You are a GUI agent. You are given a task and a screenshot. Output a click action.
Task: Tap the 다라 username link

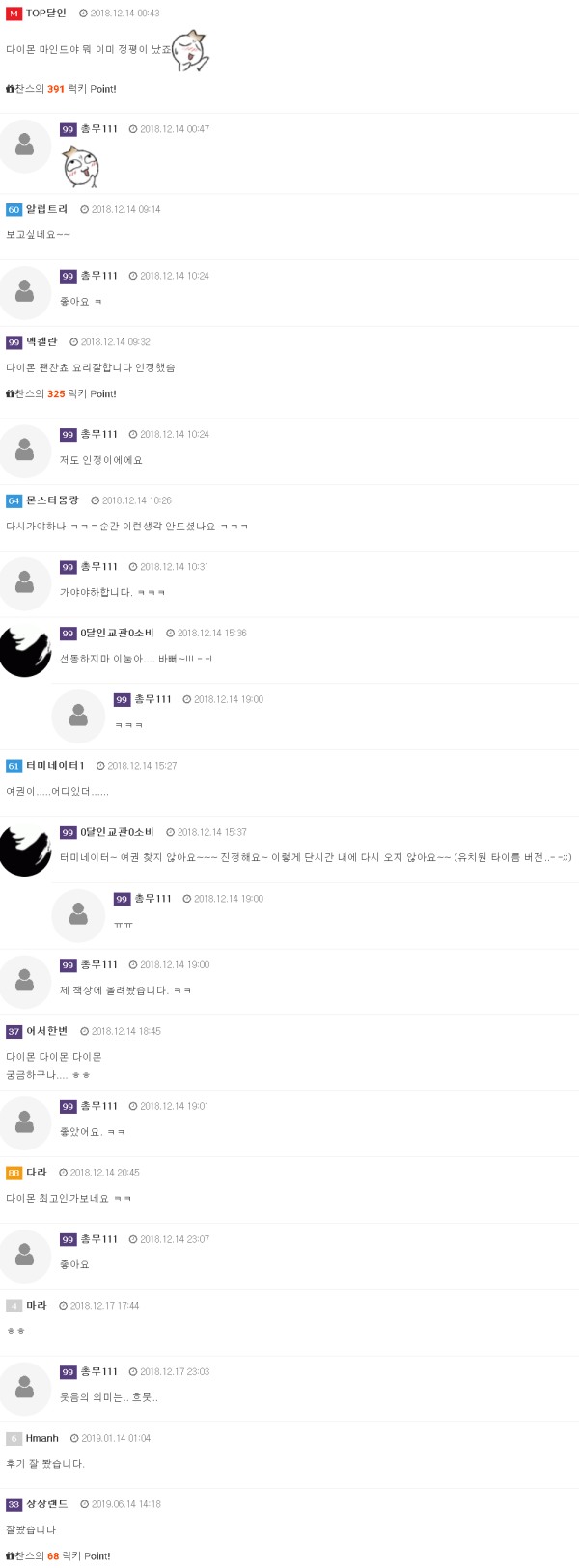tap(36, 1173)
